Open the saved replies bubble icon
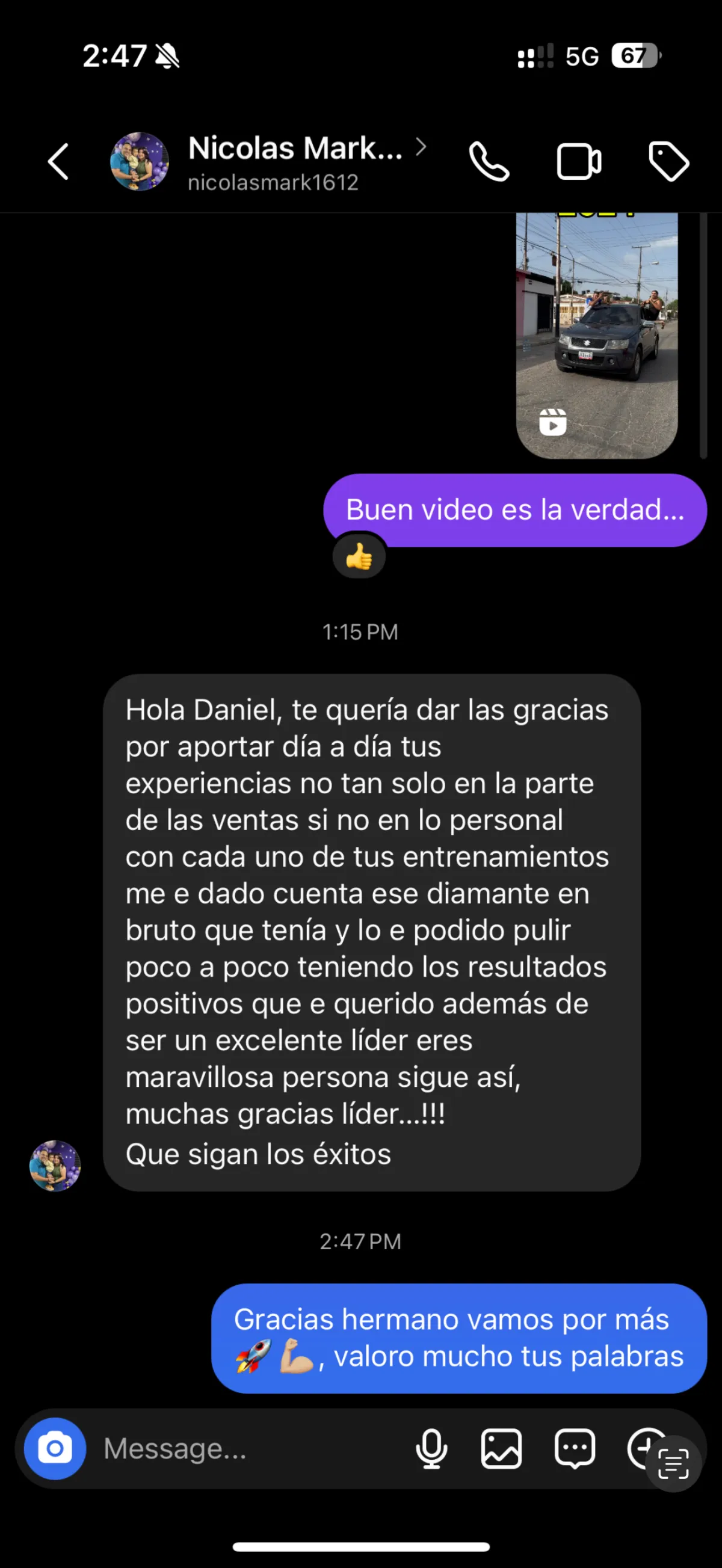This screenshot has width=722, height=1568. [x=574, y=1449]
